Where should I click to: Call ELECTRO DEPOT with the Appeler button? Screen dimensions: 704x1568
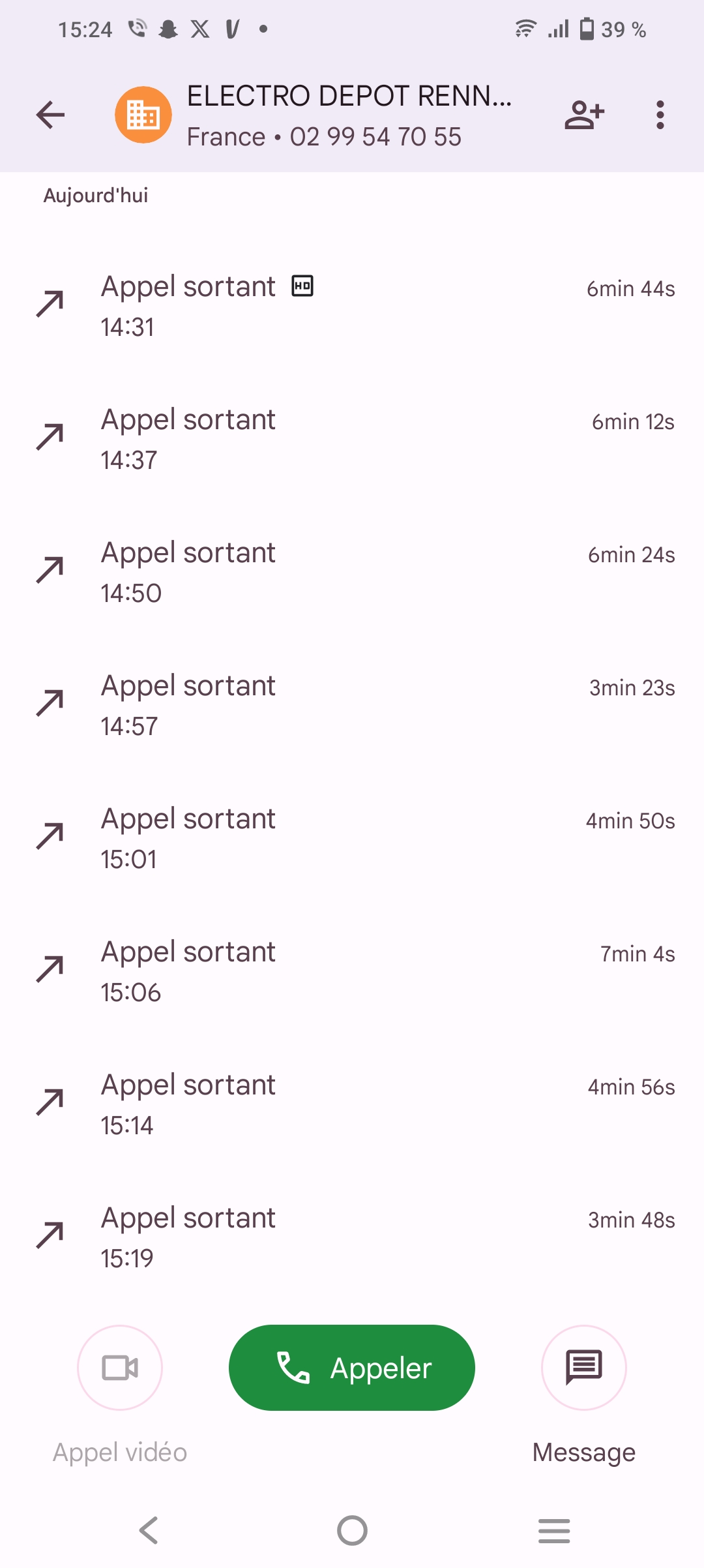coord(352,1367)
